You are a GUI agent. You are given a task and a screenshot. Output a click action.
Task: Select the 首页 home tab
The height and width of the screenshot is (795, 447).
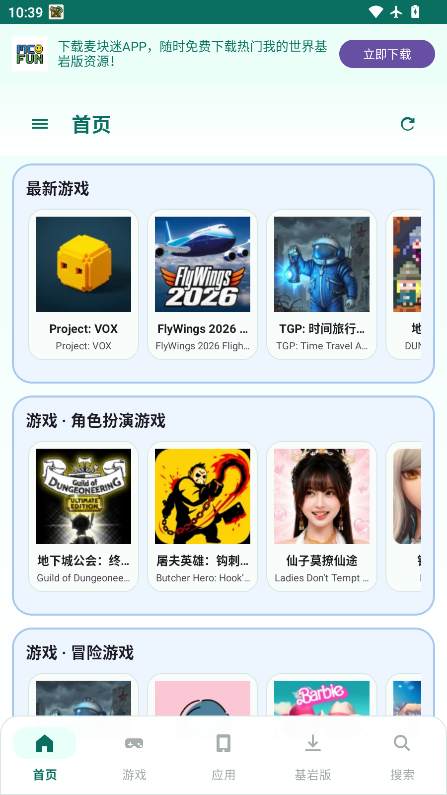pyautogui.click(x=45, y=756)
